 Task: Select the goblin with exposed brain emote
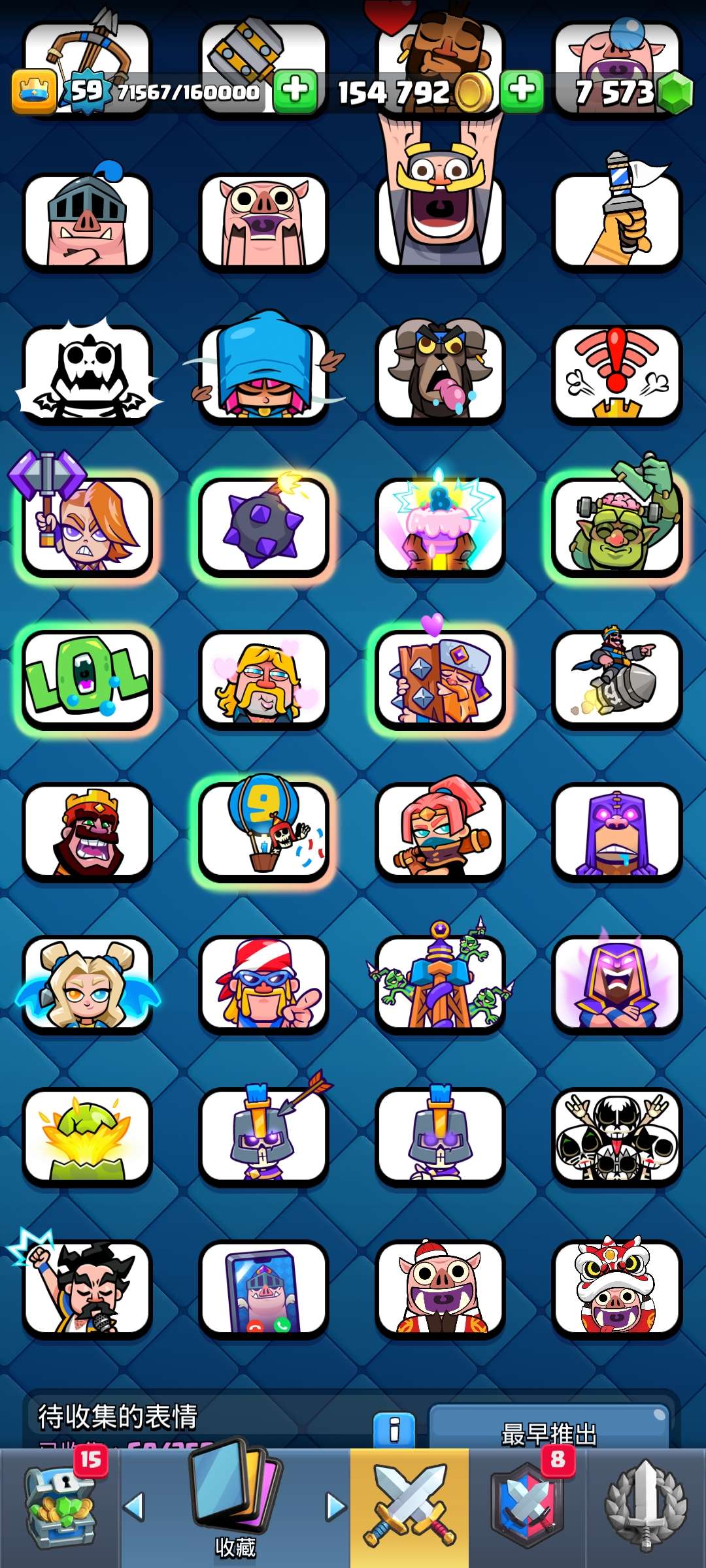coord(616,526)
